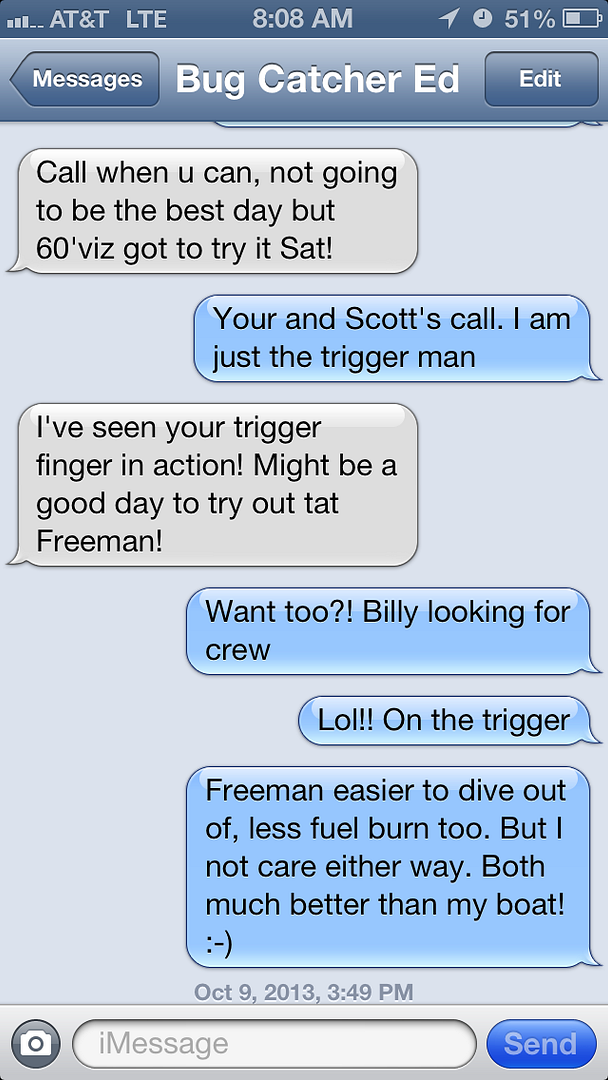Tap the Send button
The height and width of the screenshot is (1080, 608).
coord(541,1043)
